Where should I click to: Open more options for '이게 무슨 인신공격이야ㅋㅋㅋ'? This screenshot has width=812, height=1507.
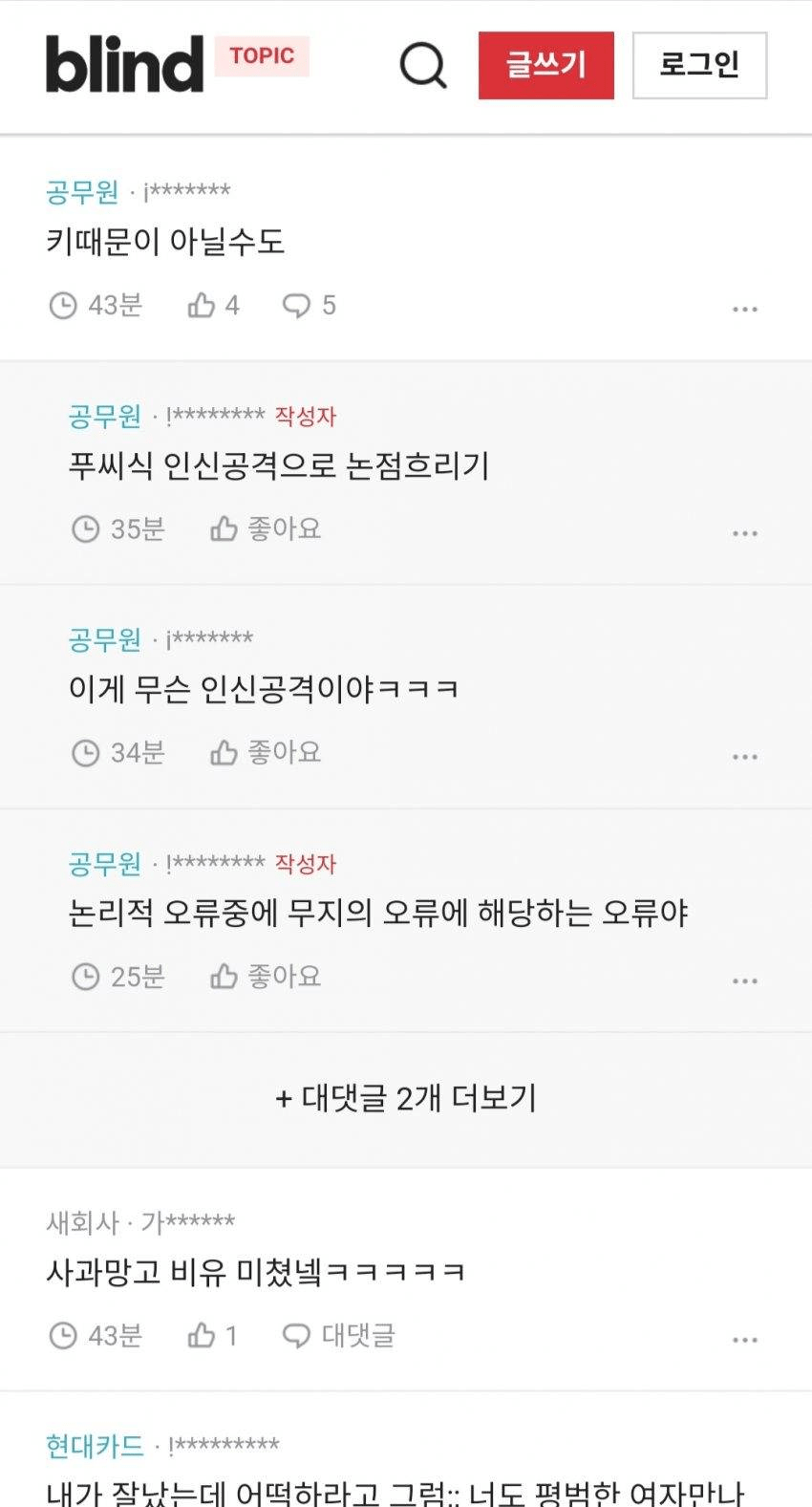click(744, 757)
